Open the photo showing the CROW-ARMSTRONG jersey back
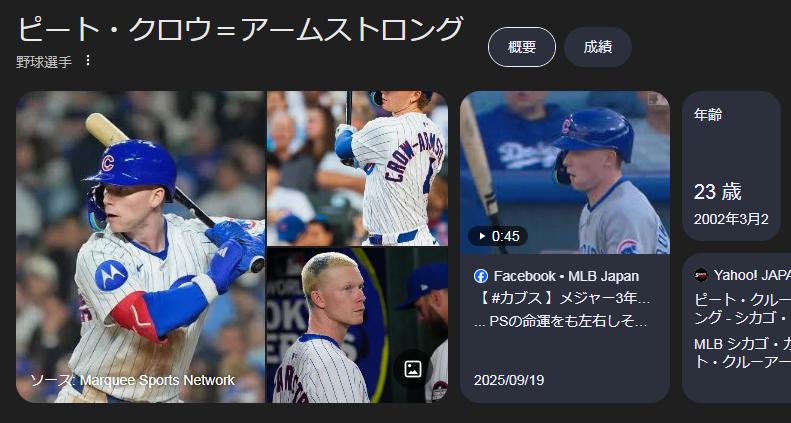Image resolution: width=791 pixels, height=423 pixels. [x=357, y=167]
